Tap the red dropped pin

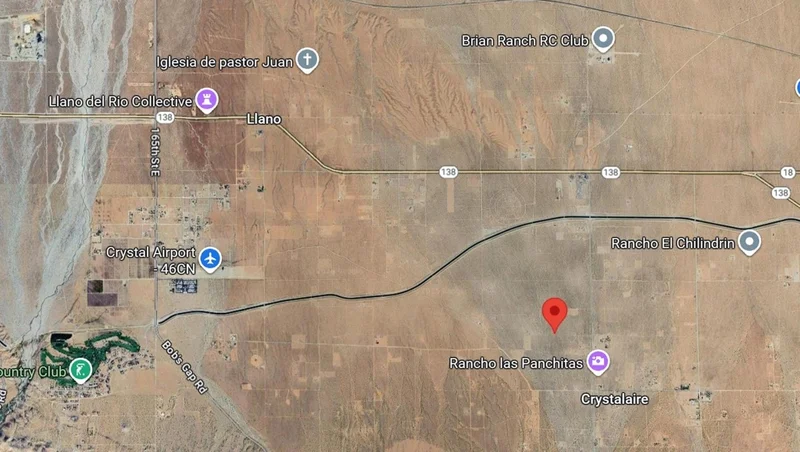(555, 314)
